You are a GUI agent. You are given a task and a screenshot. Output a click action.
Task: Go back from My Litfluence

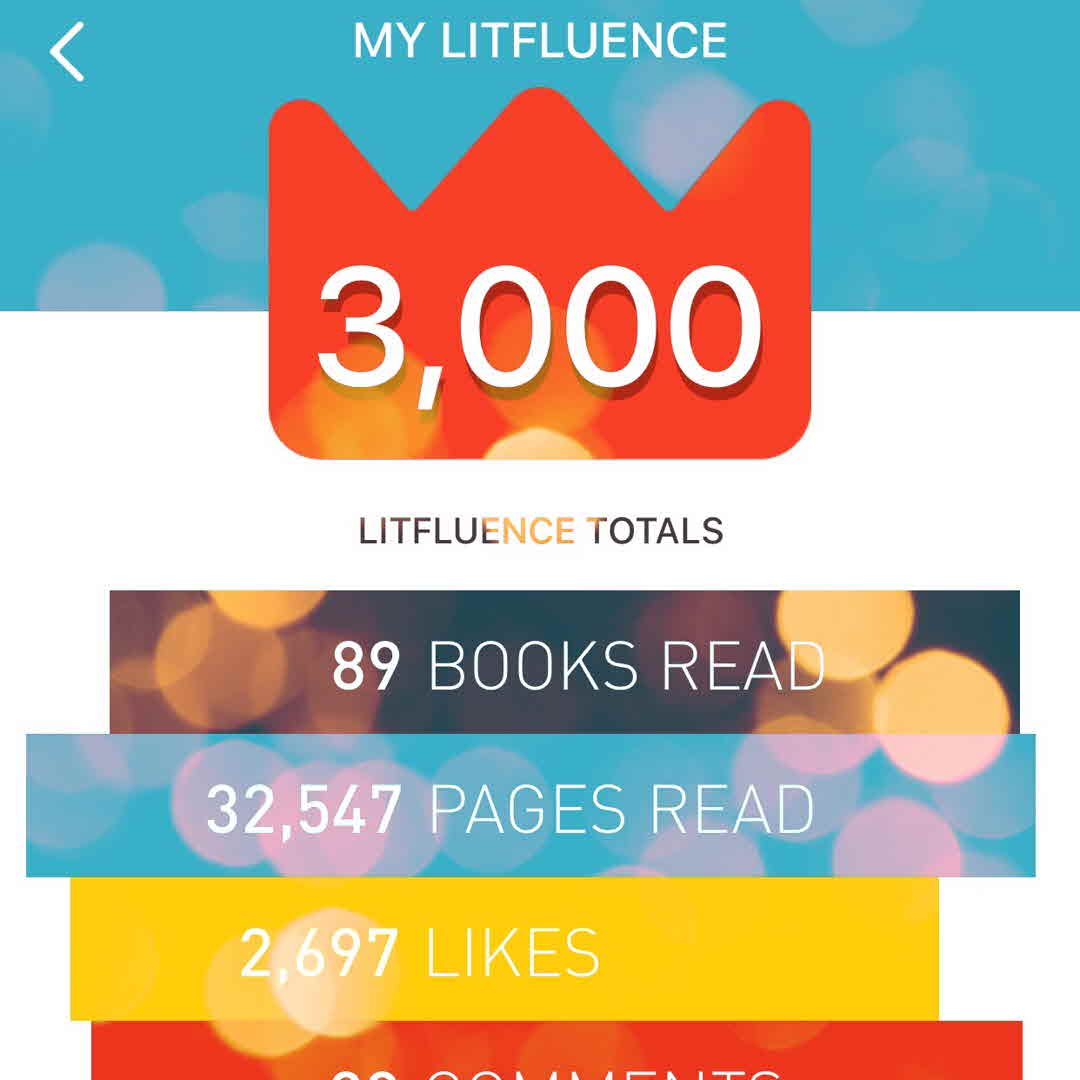pos(67,52)
